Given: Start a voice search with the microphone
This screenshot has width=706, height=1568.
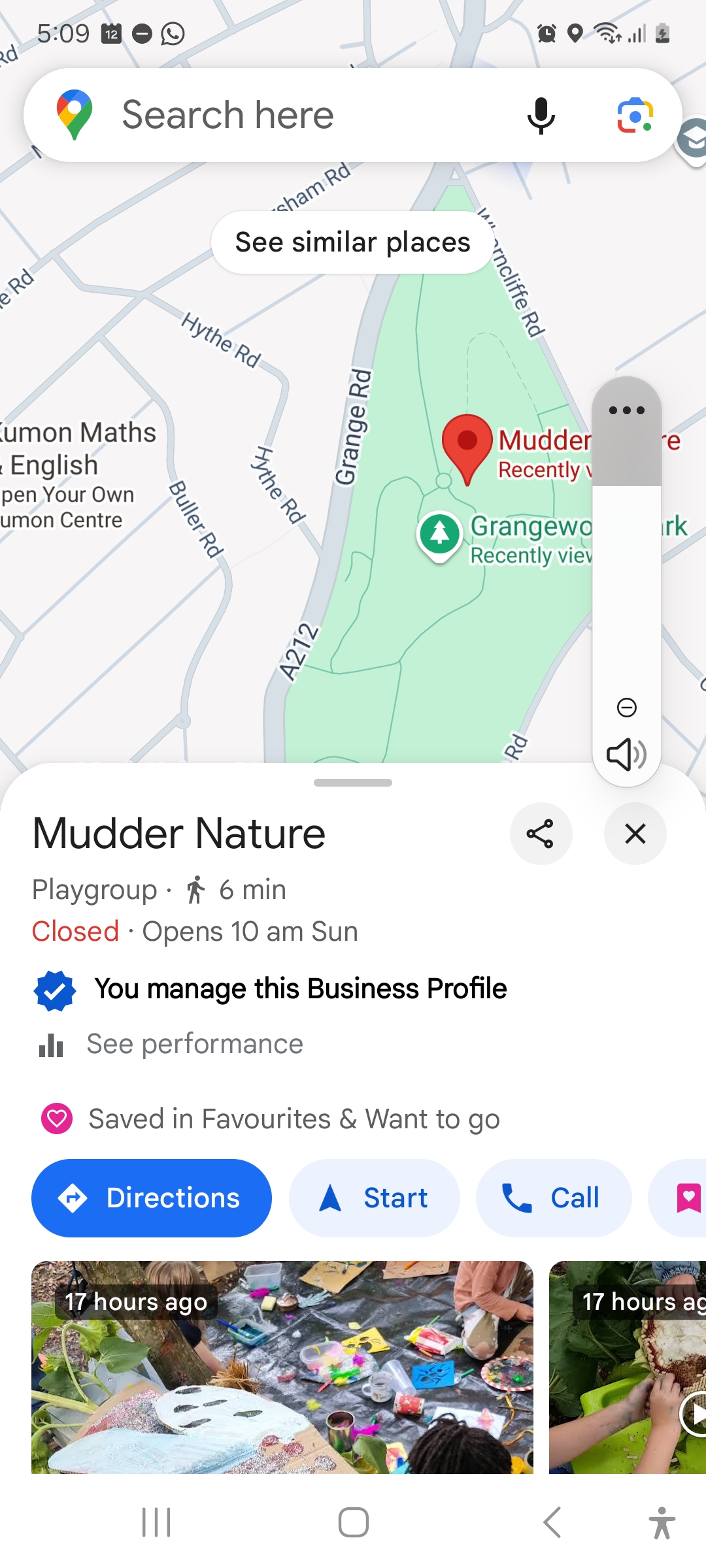Looking at the screenshot, I should [x=541, y=116].
